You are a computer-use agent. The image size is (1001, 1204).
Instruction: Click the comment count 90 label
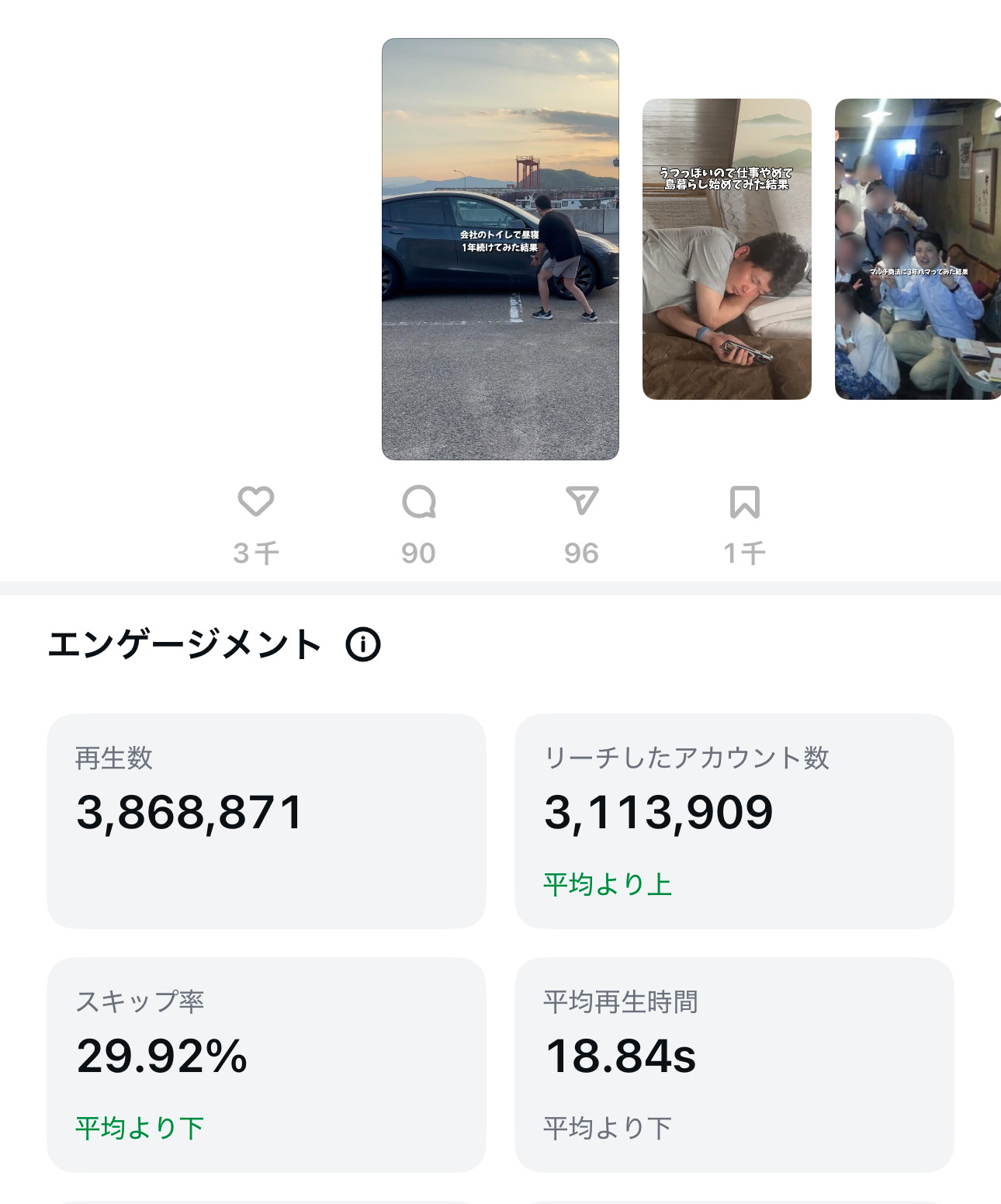420,552
